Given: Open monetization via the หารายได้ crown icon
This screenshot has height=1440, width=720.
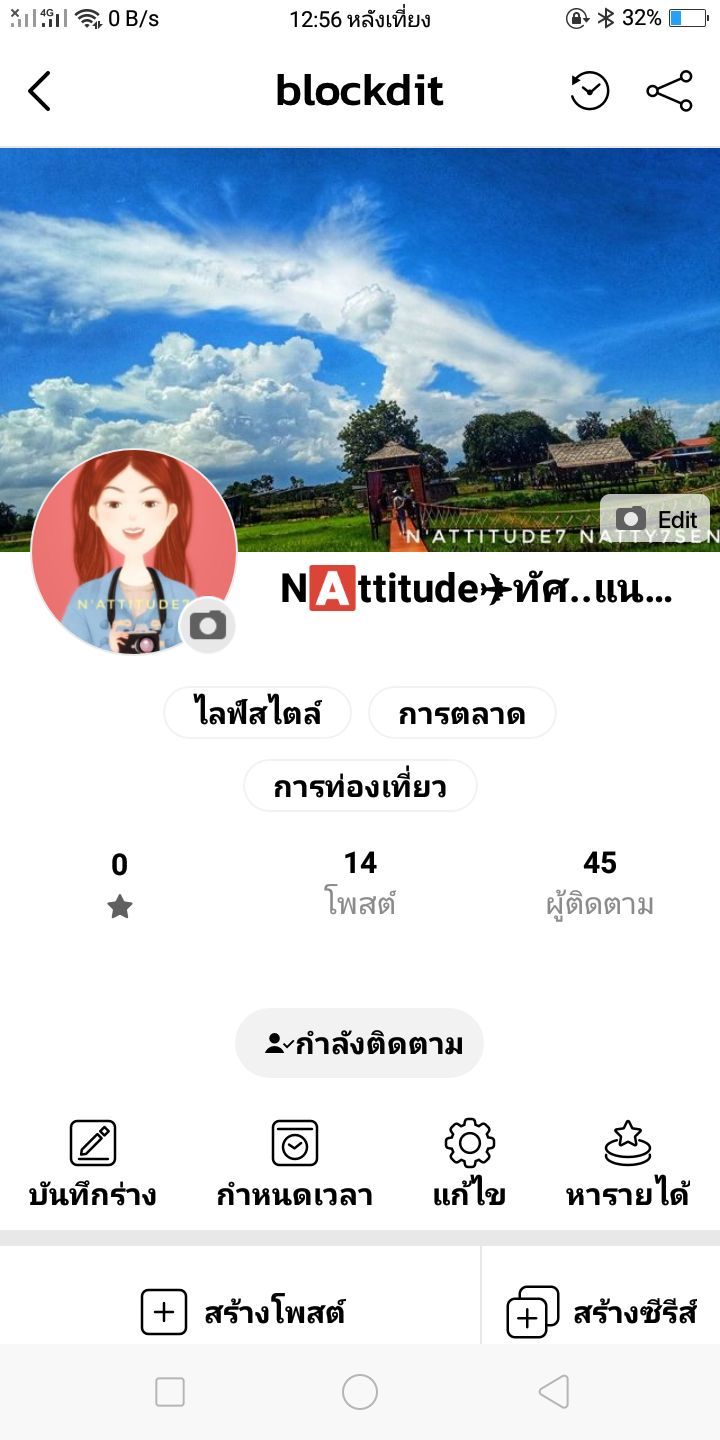Looking at the screenshot, I should coord(628,1142).
